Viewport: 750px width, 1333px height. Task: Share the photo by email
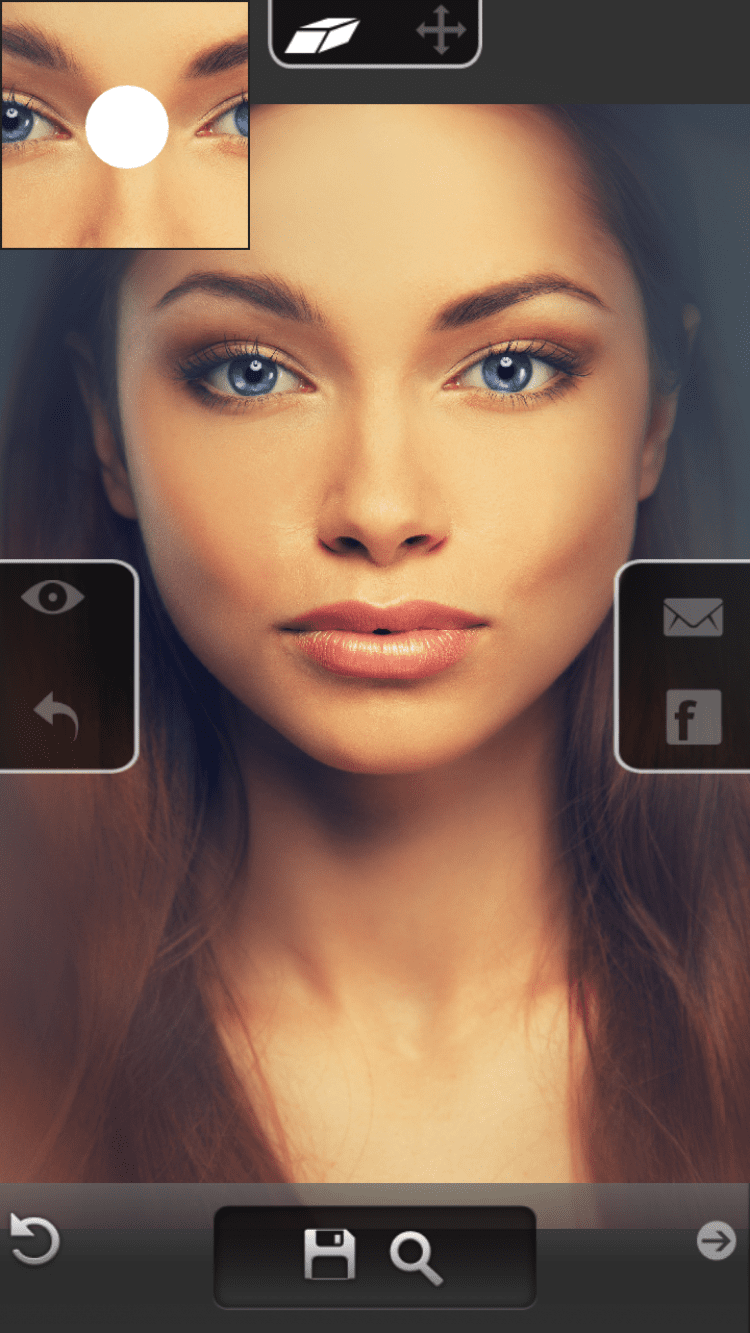693,616
